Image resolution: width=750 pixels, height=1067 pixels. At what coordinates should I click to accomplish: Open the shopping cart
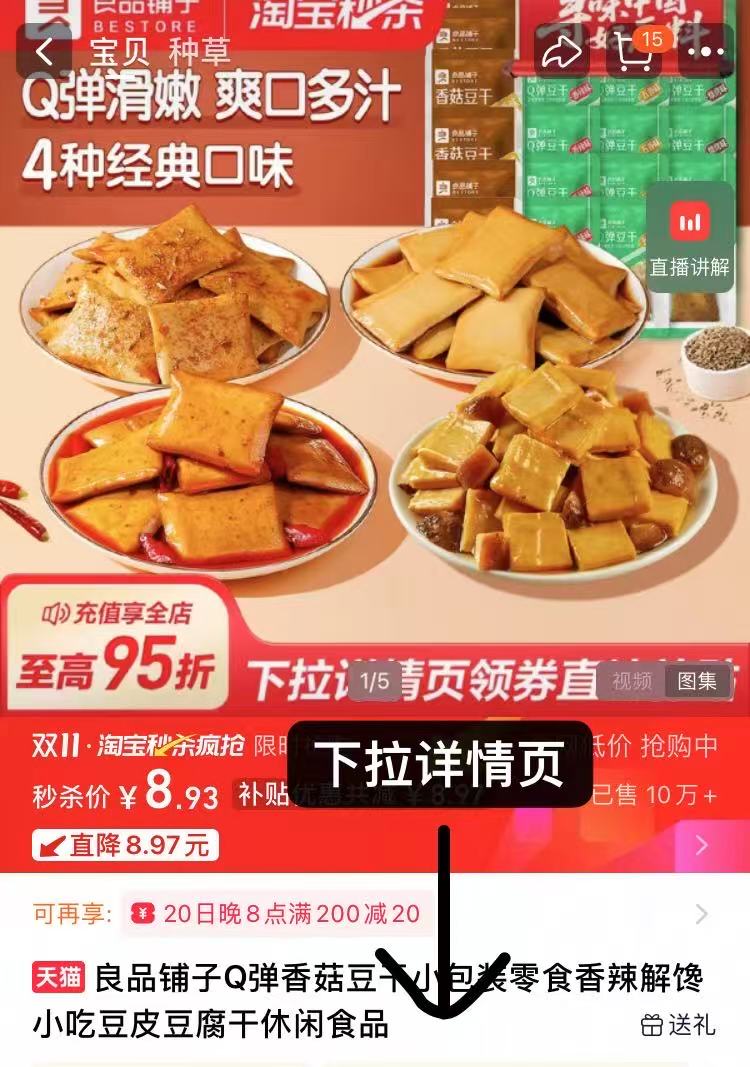point(636,51)
